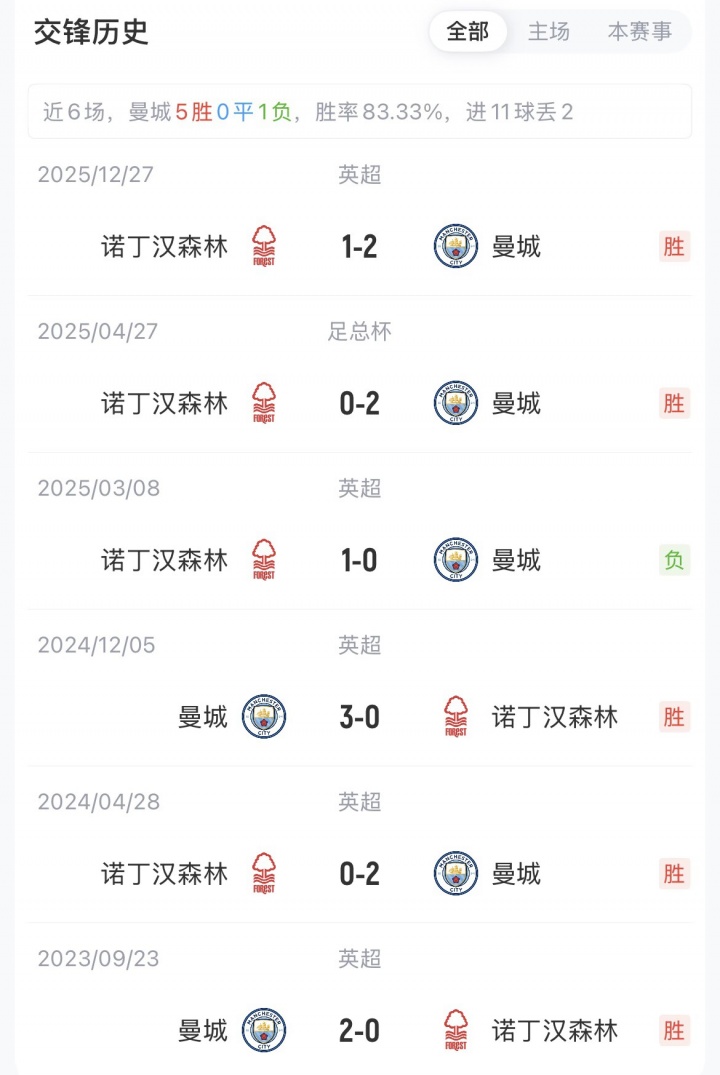View the 2024/04/28 英超 match details
This screenshot has height=1075, width=720.
(x=359, y=874)
